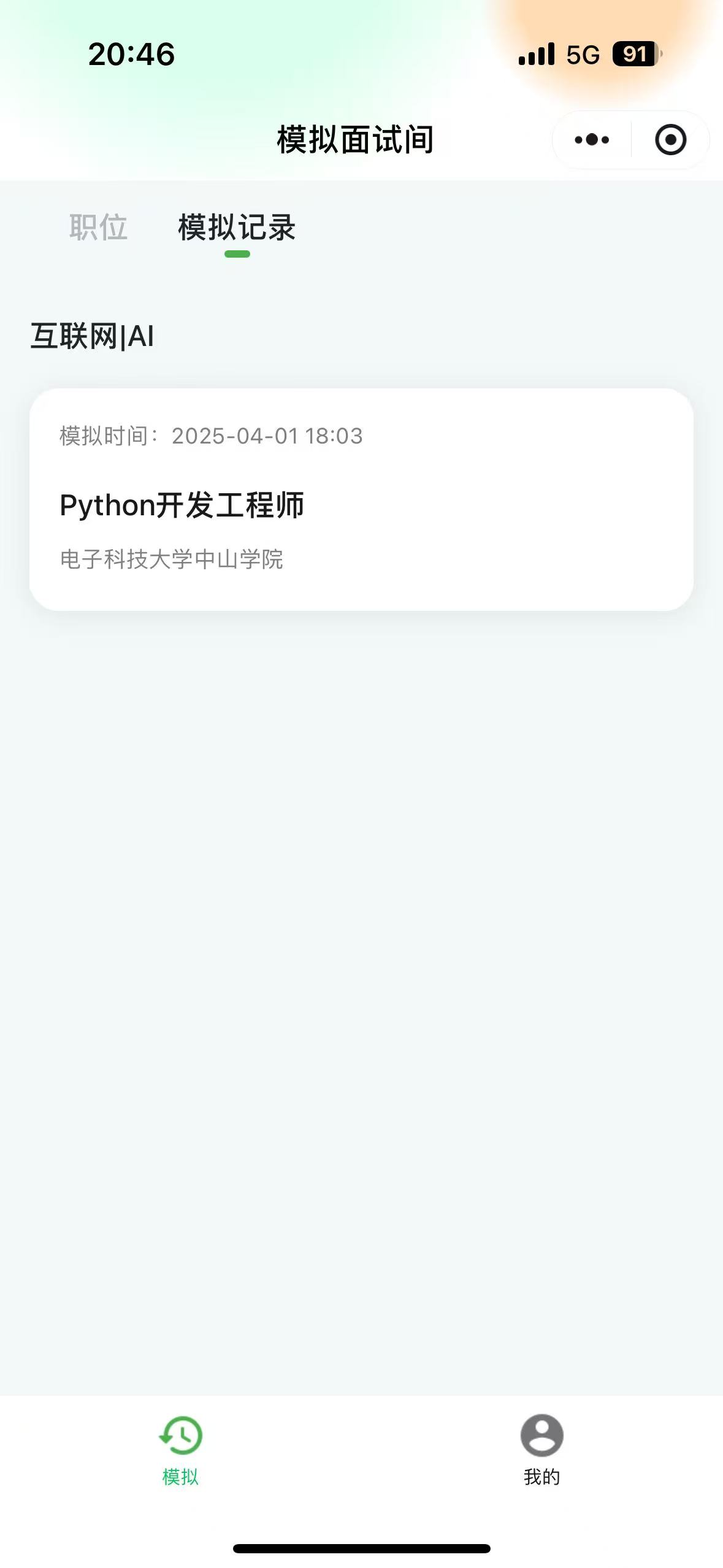The height and width of the screenshot is (1568, 723).
Task: Tap the 模拟时间 timestamp 2025-04-01 18:03
Action: tap(210, 437)
